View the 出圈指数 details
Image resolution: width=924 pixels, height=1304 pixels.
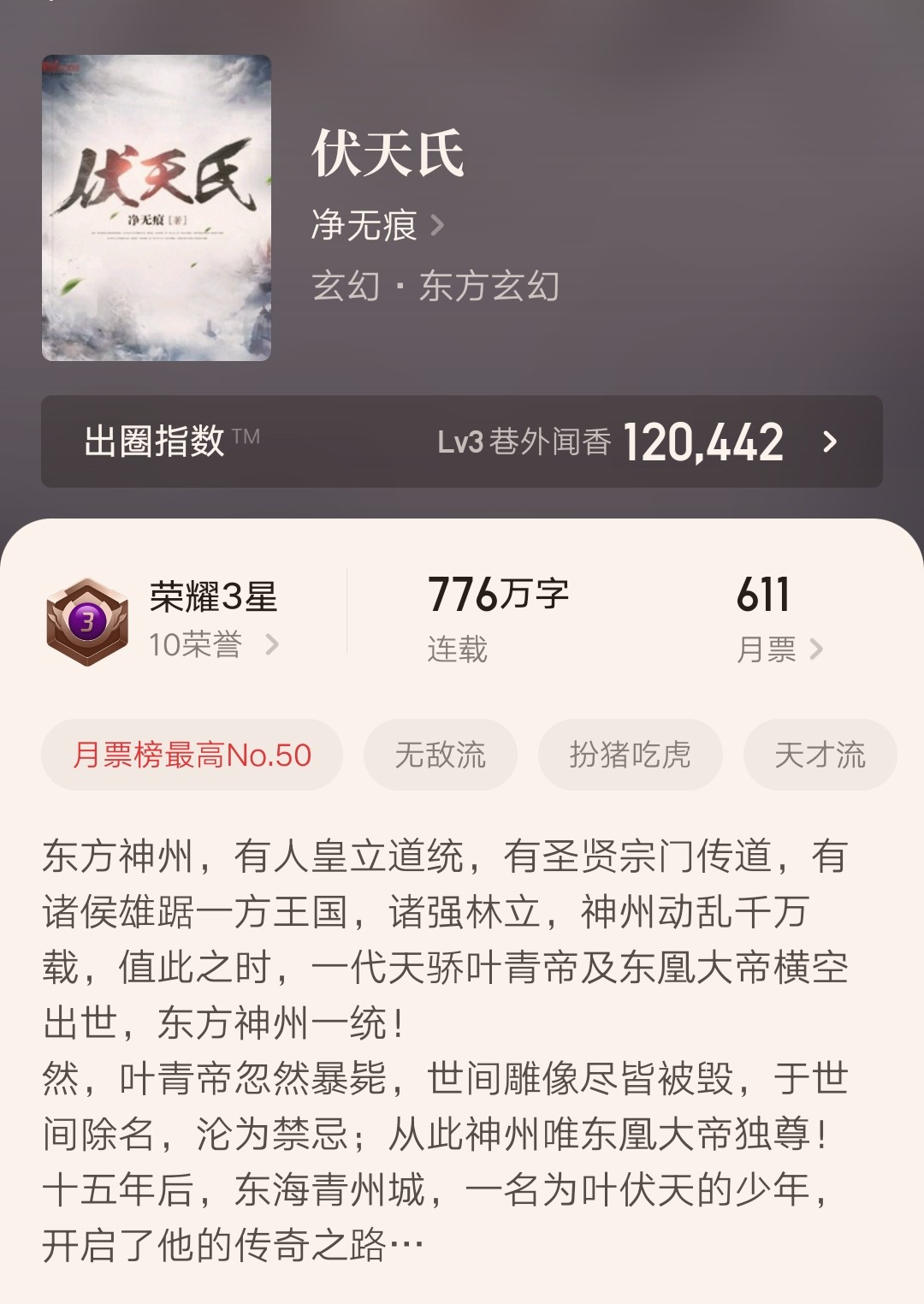pyautogui.click(x=462, y=442)
